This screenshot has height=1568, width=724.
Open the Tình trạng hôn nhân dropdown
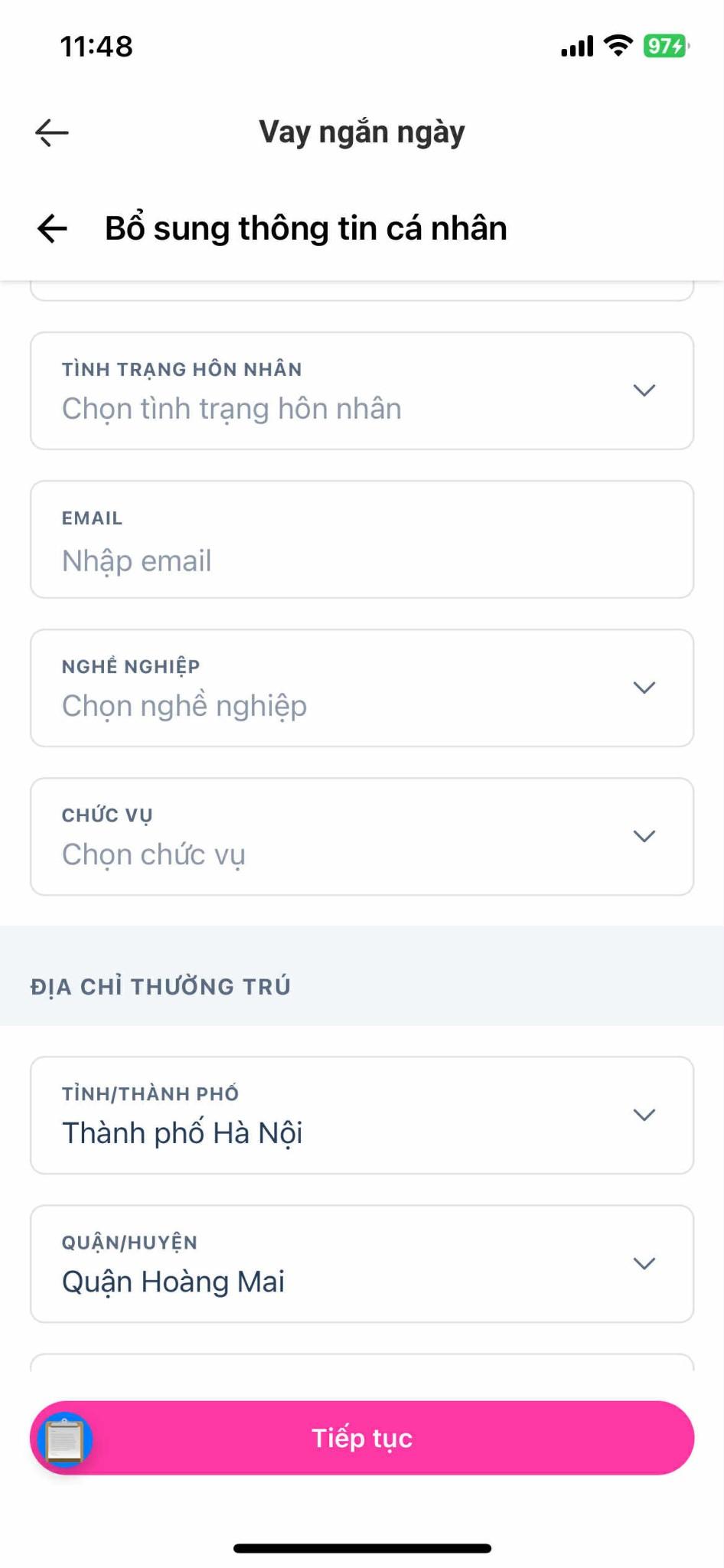[x=361, y=390]
